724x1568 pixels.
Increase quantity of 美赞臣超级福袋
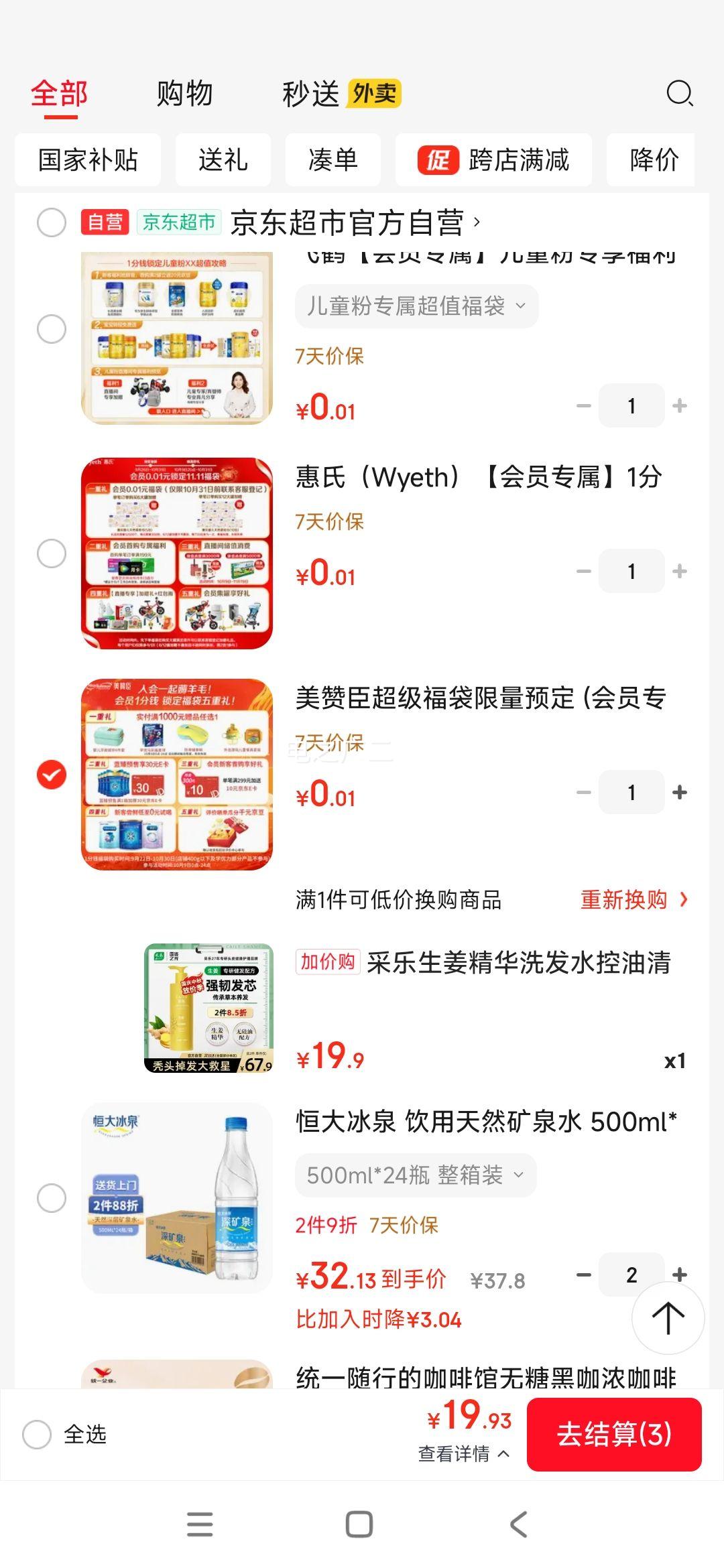[x=680, y=792]
